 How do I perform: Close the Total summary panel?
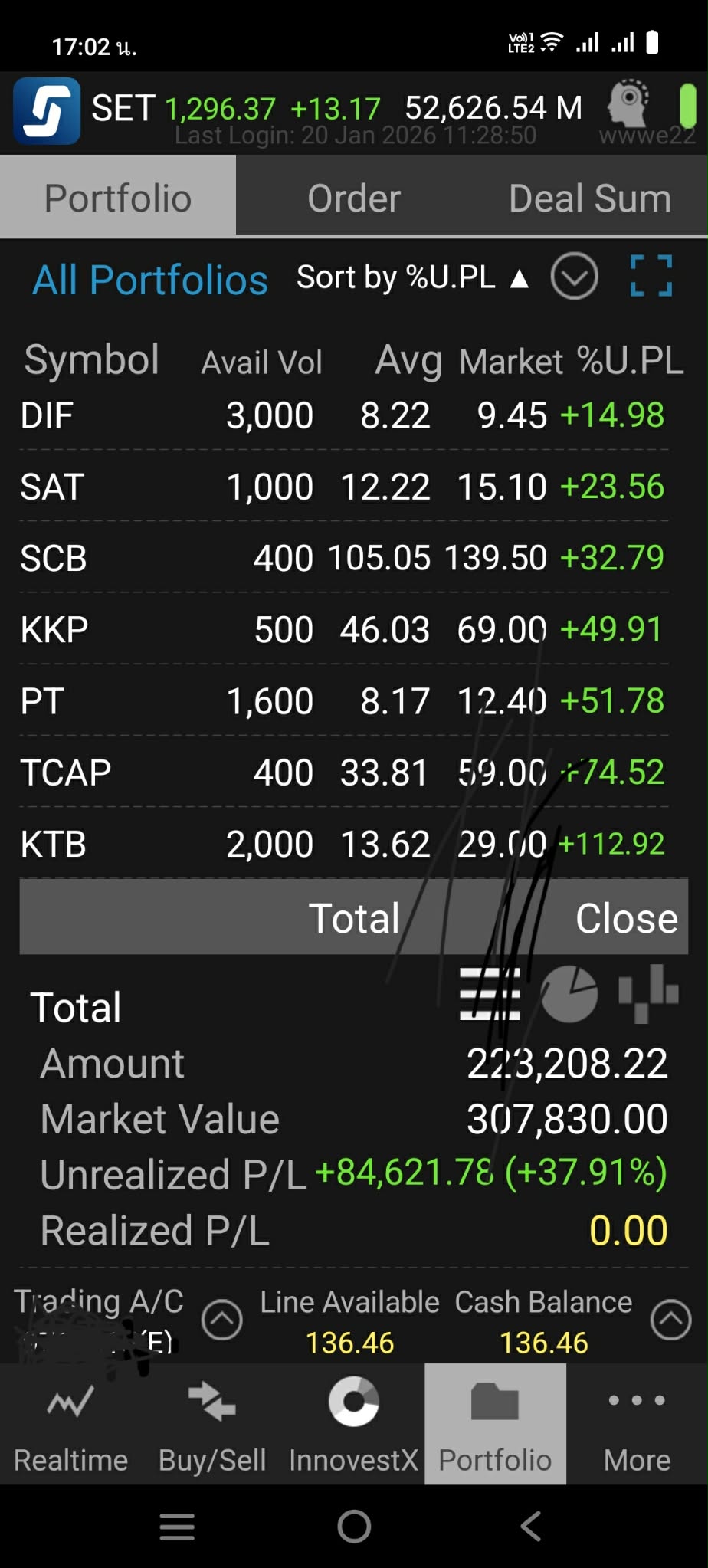[x=626, y=918]
